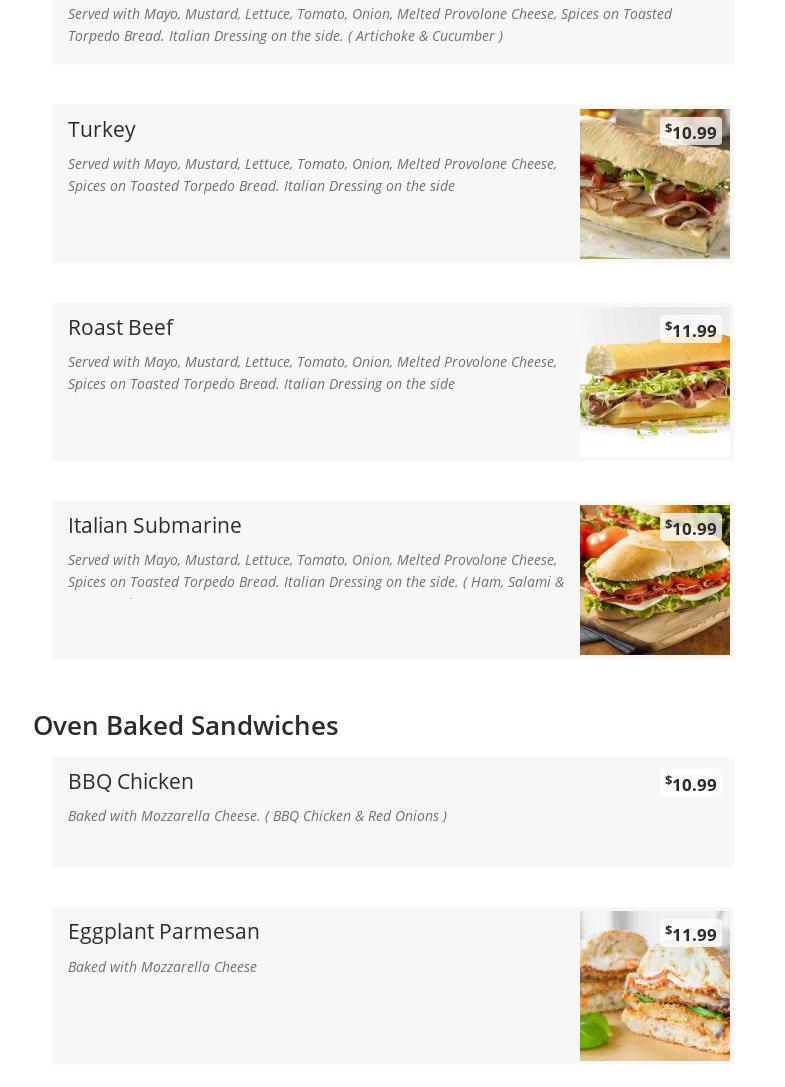Open the BBQ Chicken baked sandwich
This screenshot has width=785, height=1087.
point(131,782)
